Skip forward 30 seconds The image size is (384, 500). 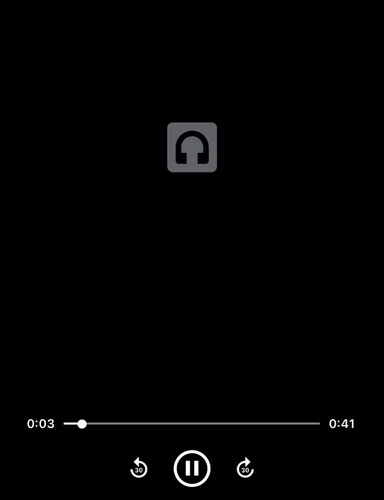(x=245, y=468)
